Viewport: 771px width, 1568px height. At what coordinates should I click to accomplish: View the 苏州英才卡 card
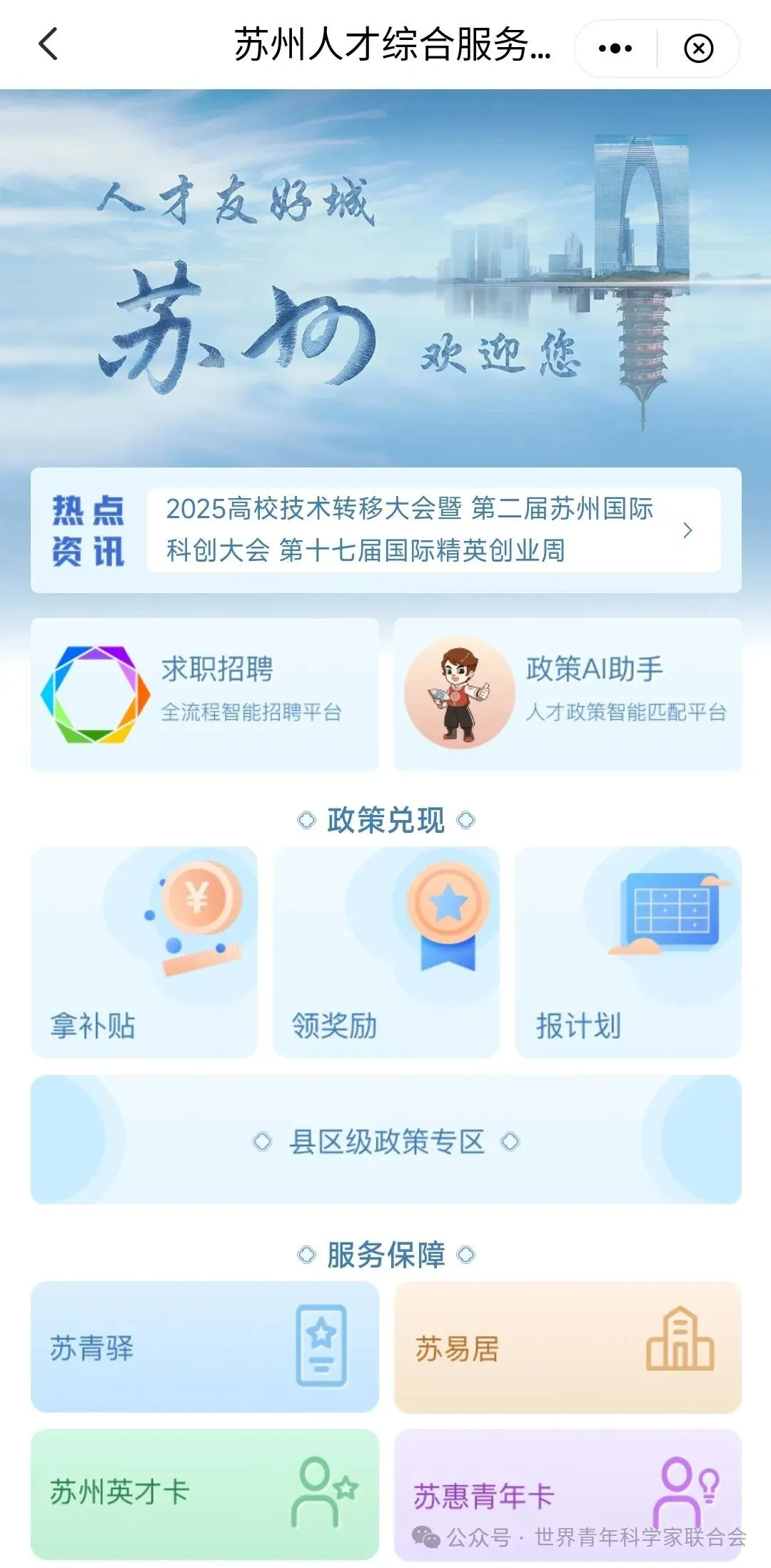click(204, 1493)
